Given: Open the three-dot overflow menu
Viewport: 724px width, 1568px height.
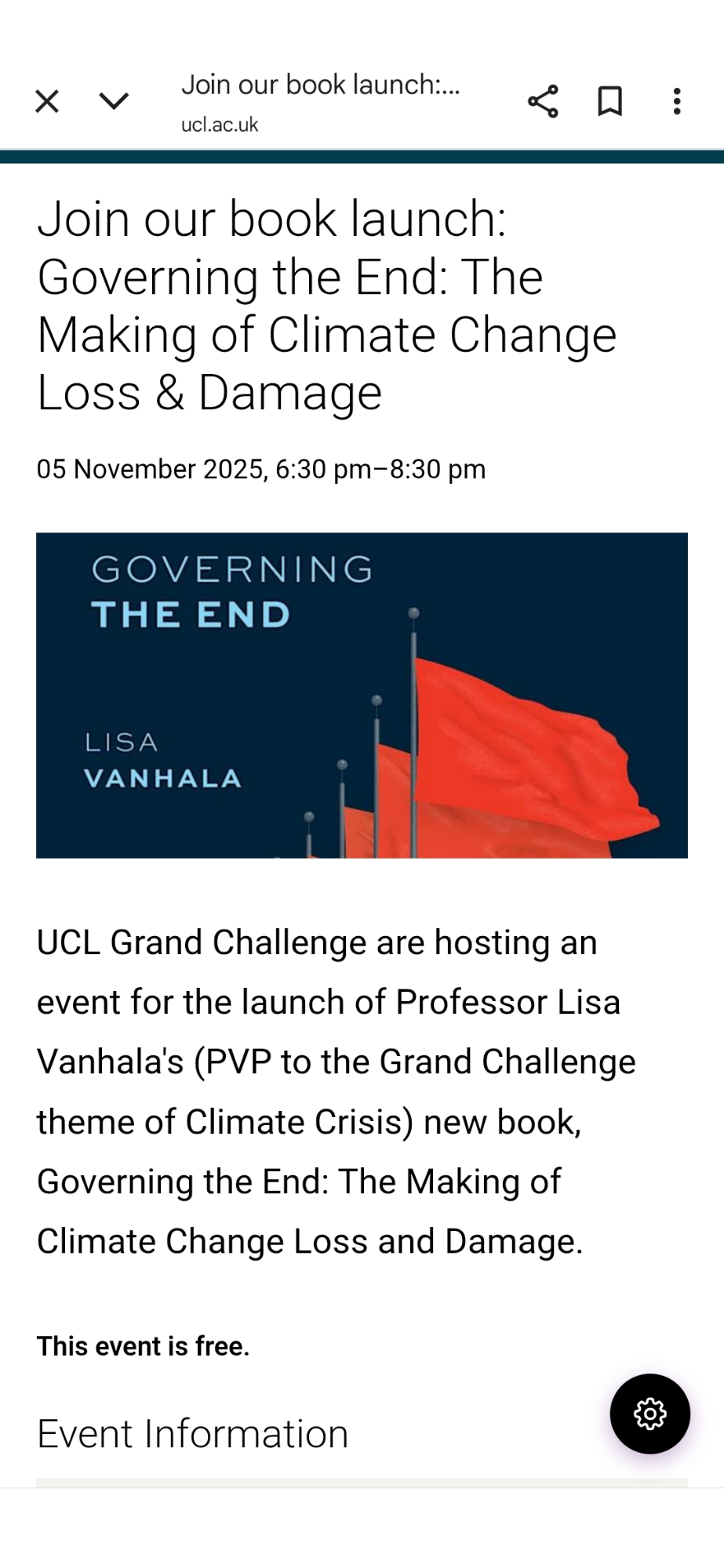Looking at the screenshot, I should click(x=676, y=101).
